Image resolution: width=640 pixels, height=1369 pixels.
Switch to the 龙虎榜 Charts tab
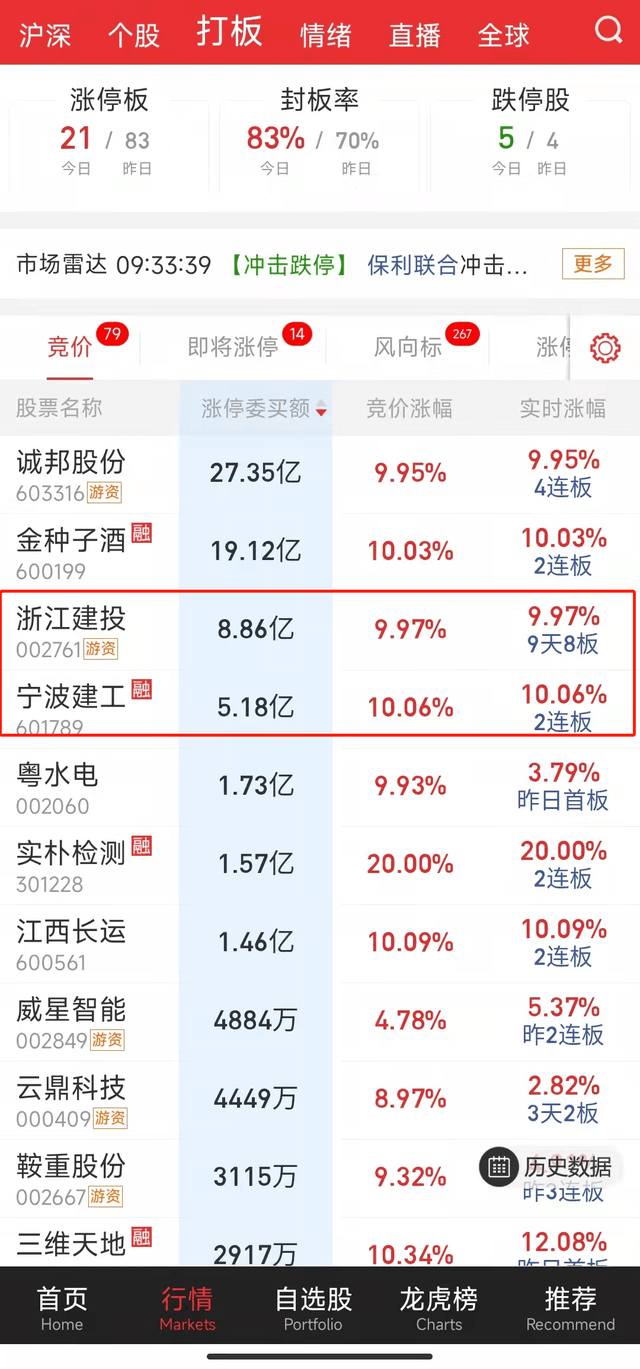click(x=439, y=1309)
